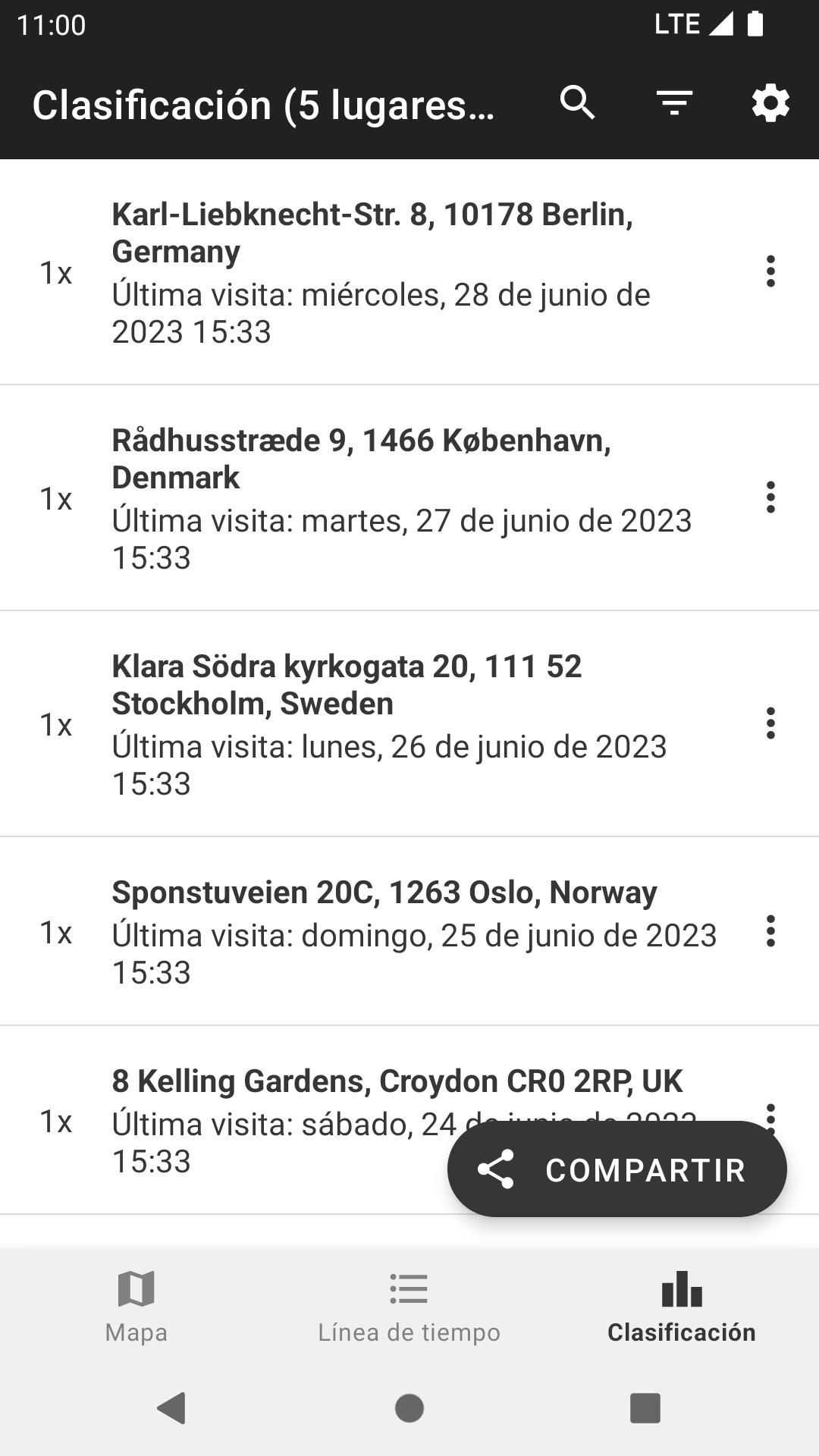Go to the Línea de tiempo tab
This screenshot has width=819, height=1456.
409,1307
